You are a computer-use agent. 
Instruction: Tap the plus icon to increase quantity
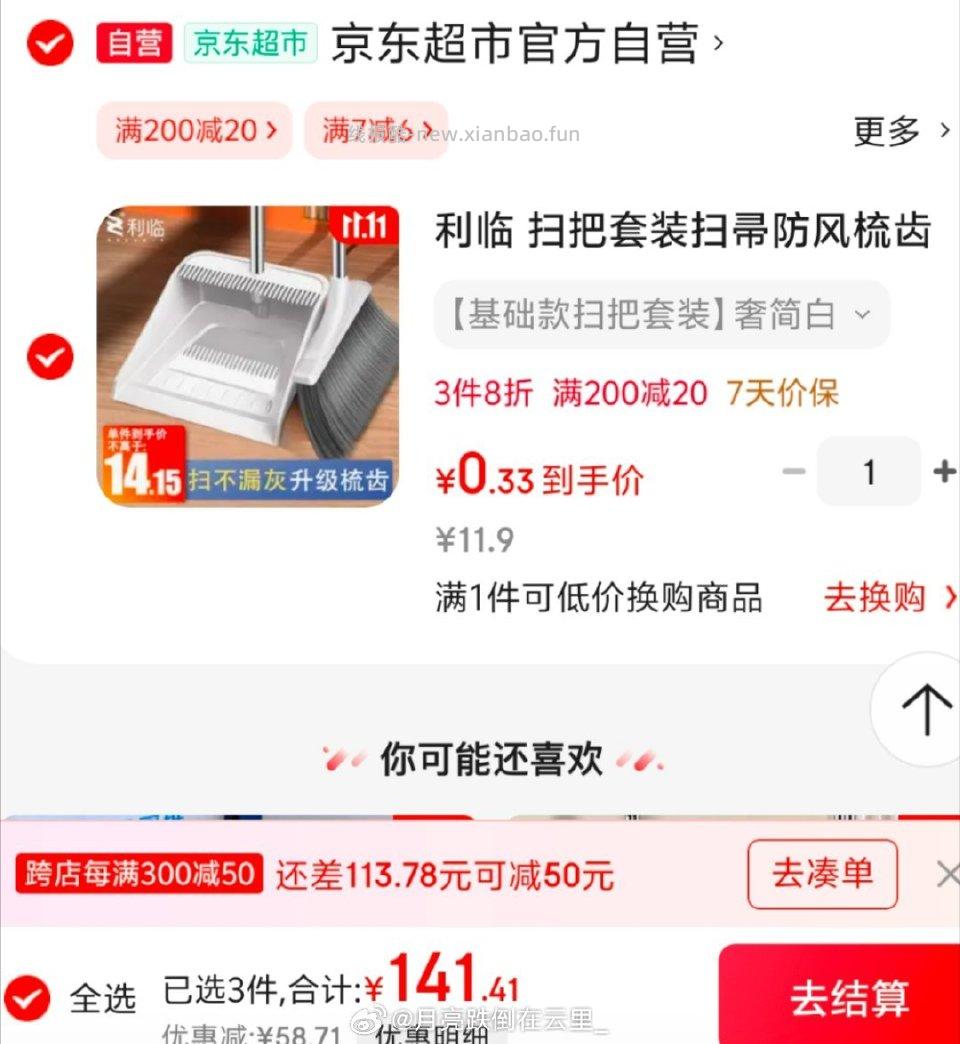tap(946, 471)
